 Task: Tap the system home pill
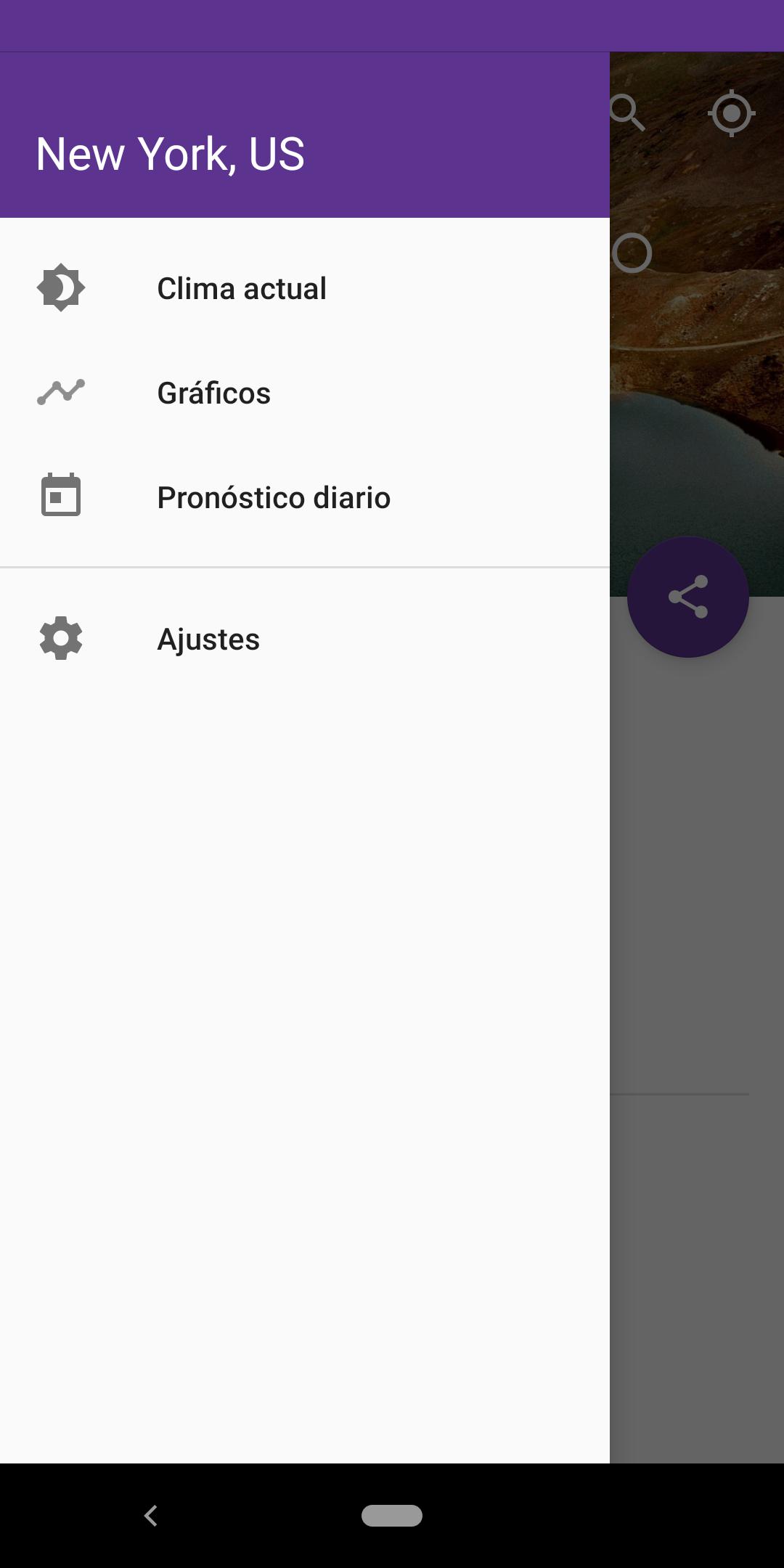click(x=392, y=1515)
